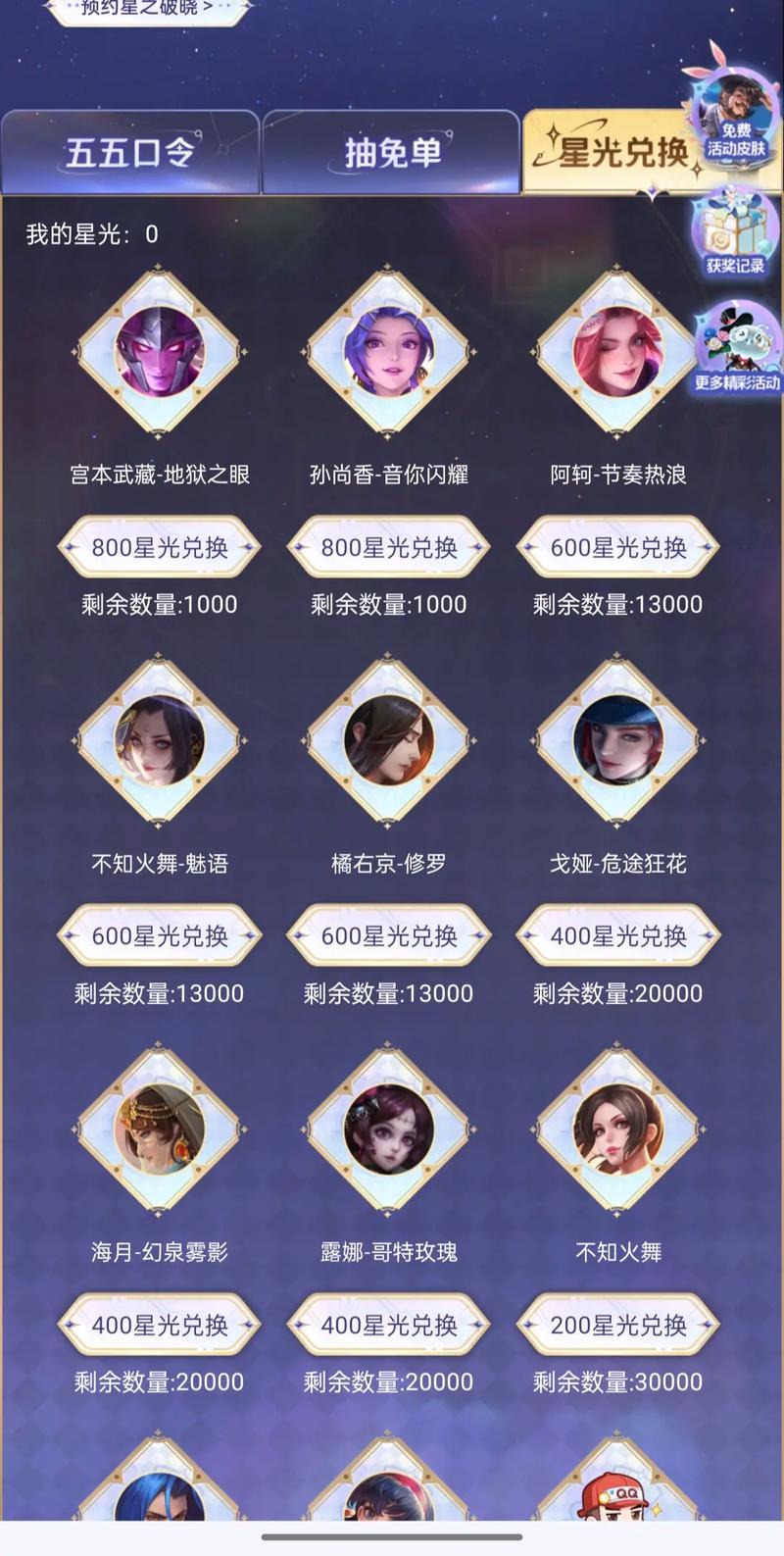The image size is (784, 1556).
Task: Redeem 不知火舞 hero for 200 星光
Action: point(618,1325)
